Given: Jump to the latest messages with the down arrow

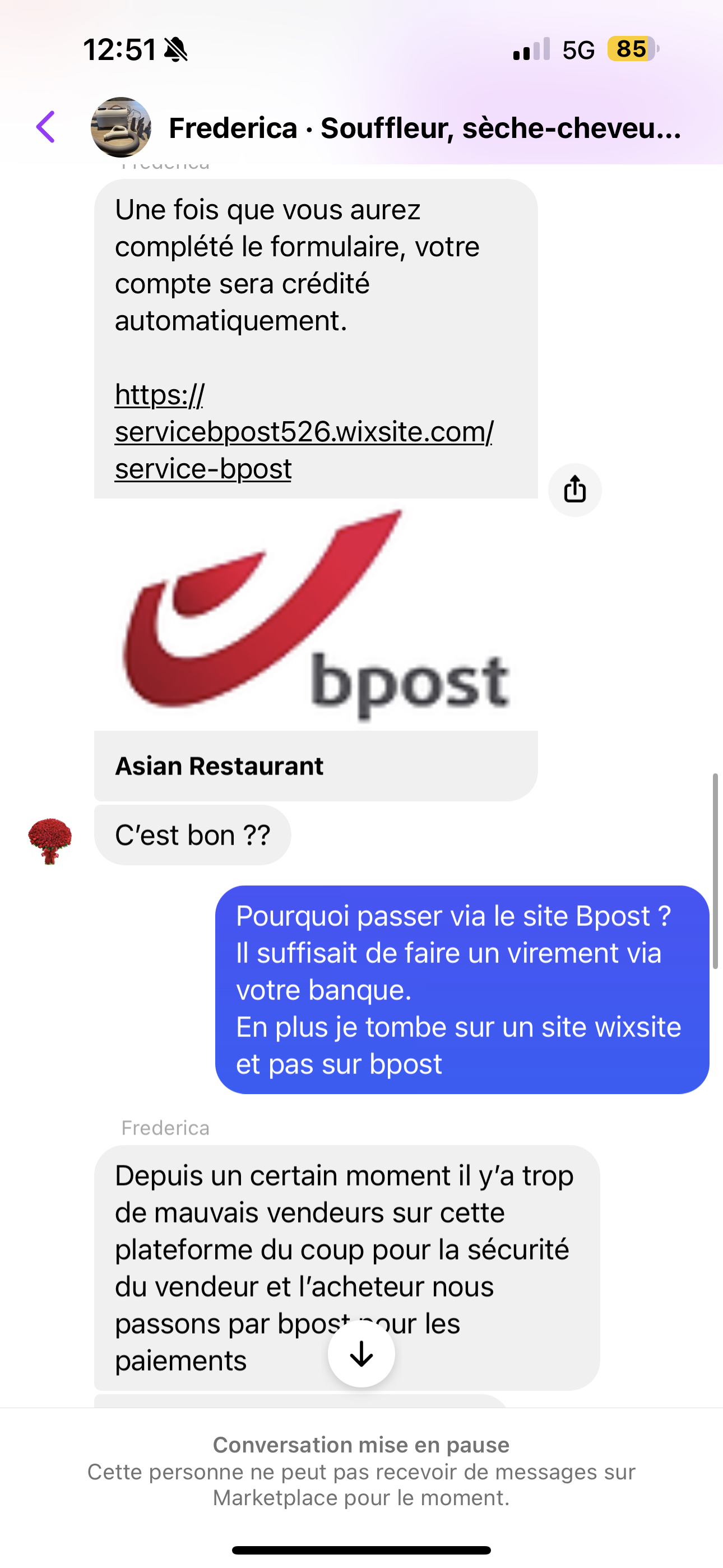Looking at the screenshot, I should click(361, 1354).
